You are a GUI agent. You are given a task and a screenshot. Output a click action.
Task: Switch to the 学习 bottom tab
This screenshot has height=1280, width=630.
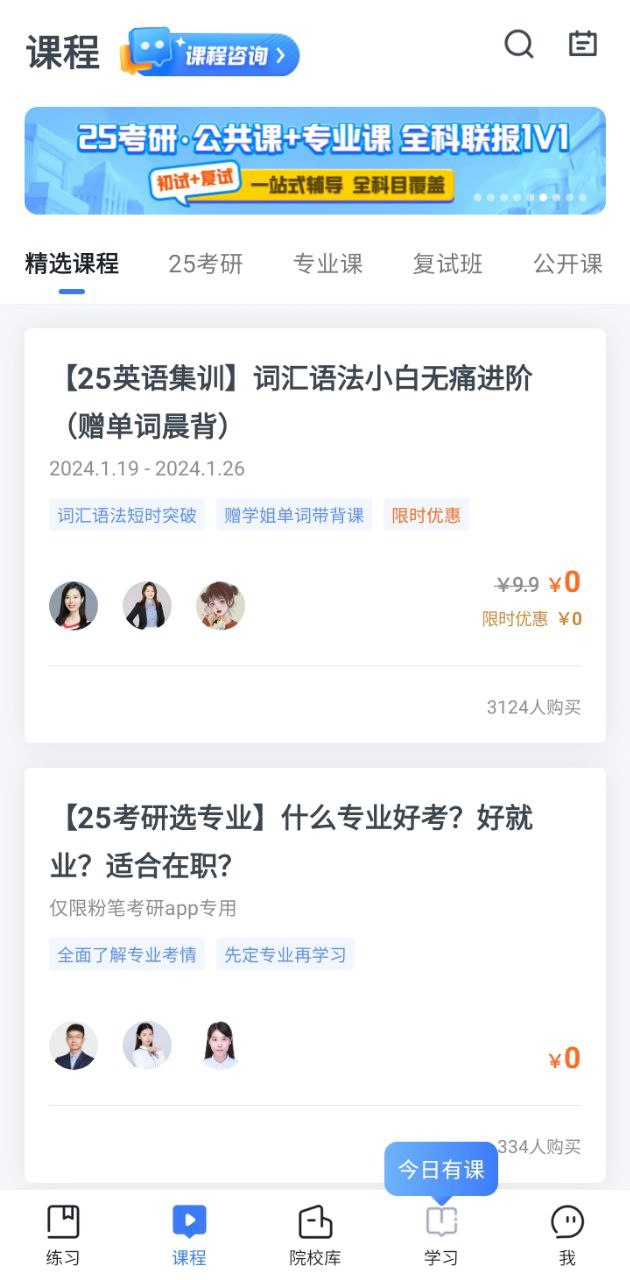point(441,1235)
